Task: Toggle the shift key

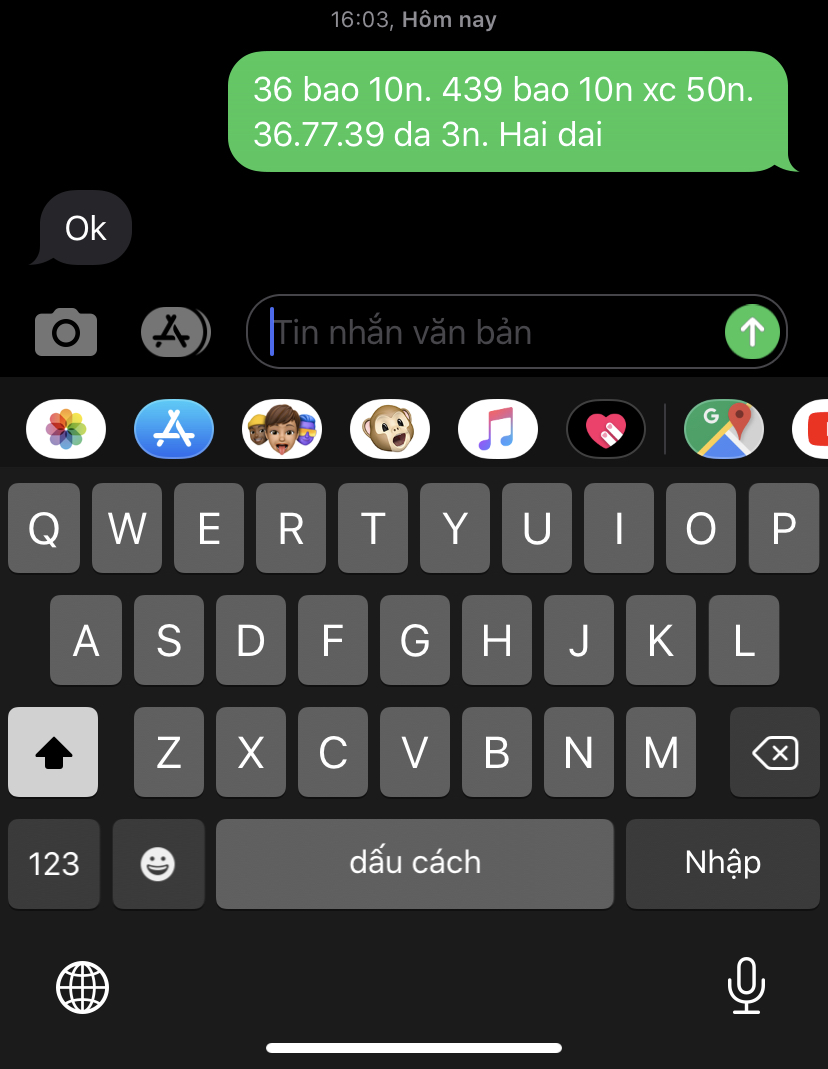Action: [x=53, y=752]
